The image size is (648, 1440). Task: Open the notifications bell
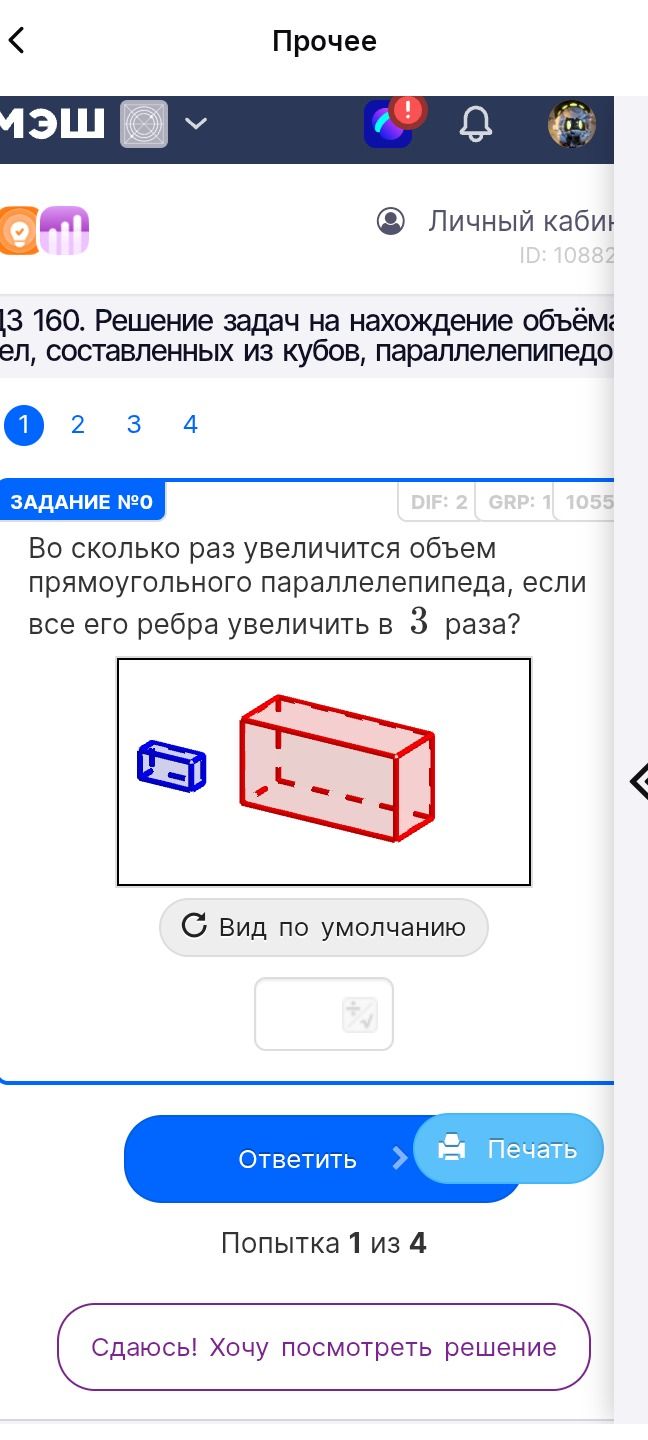pos(476,124)
